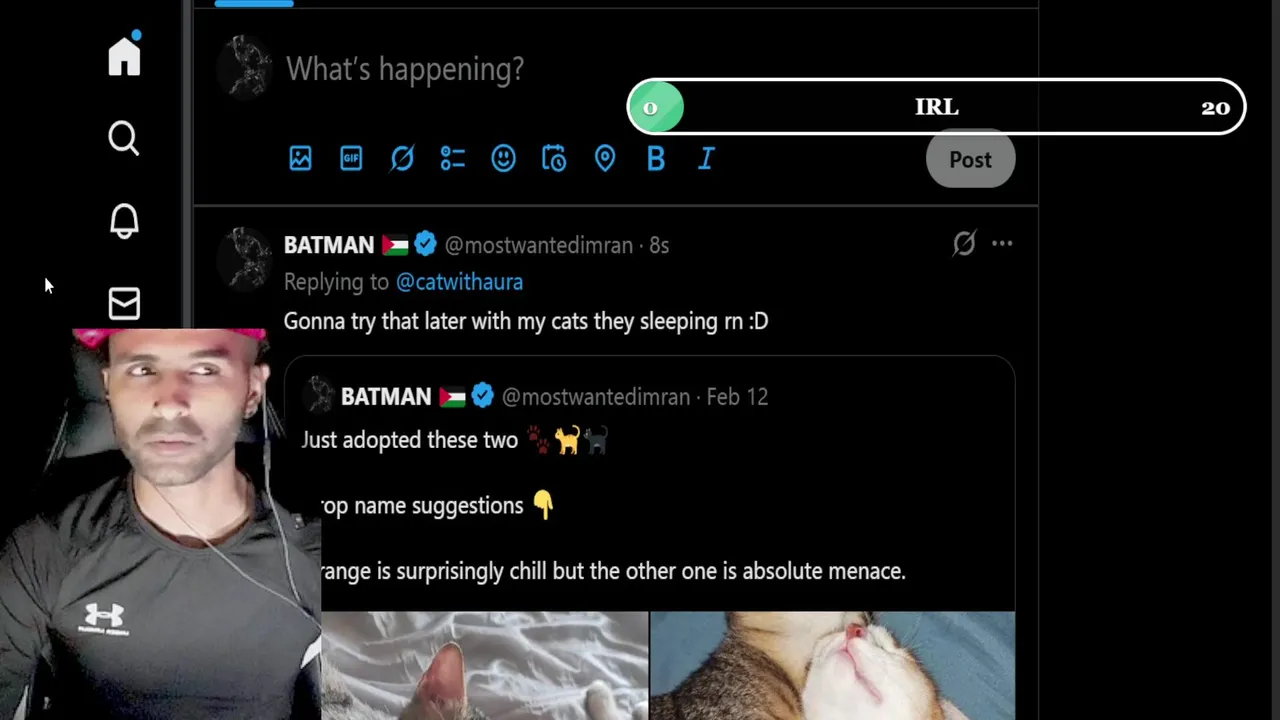Apply bold formatting
The width and height of the screenshot is (1280, 720).
656,159
